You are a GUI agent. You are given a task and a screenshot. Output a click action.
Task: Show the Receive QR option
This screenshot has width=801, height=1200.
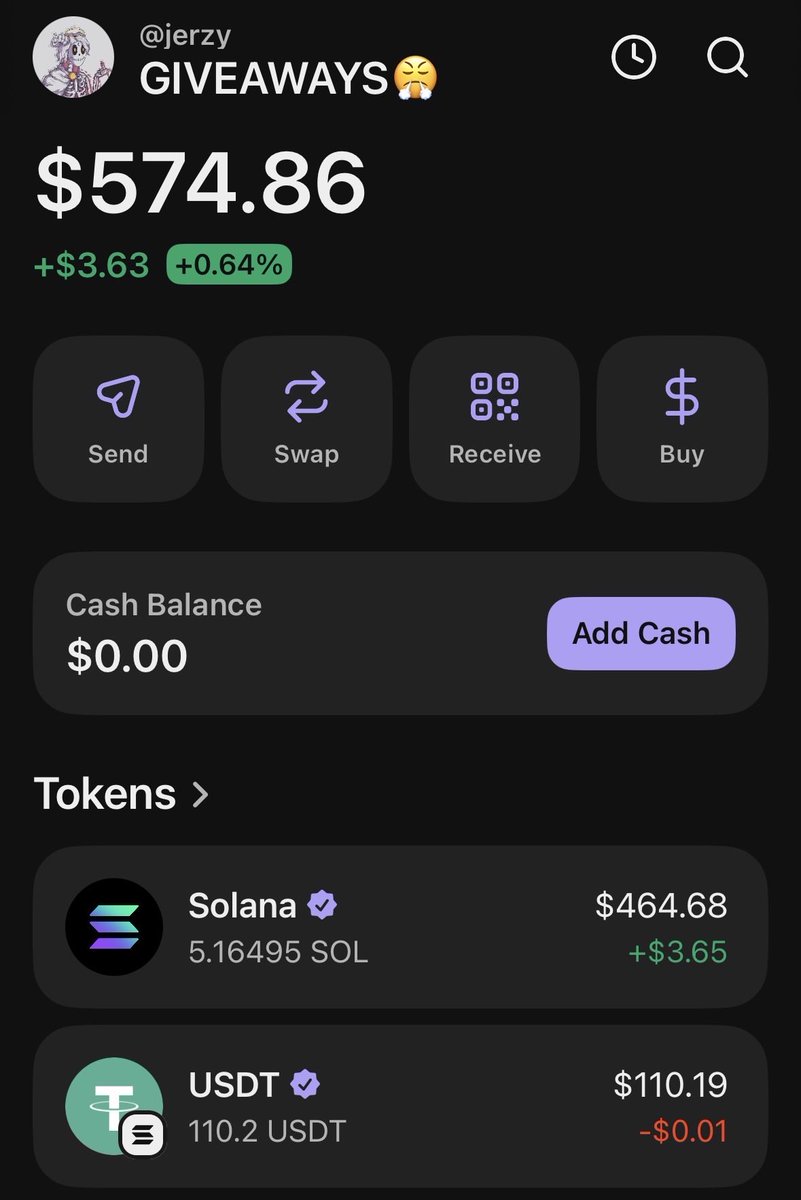pos(494,418)
